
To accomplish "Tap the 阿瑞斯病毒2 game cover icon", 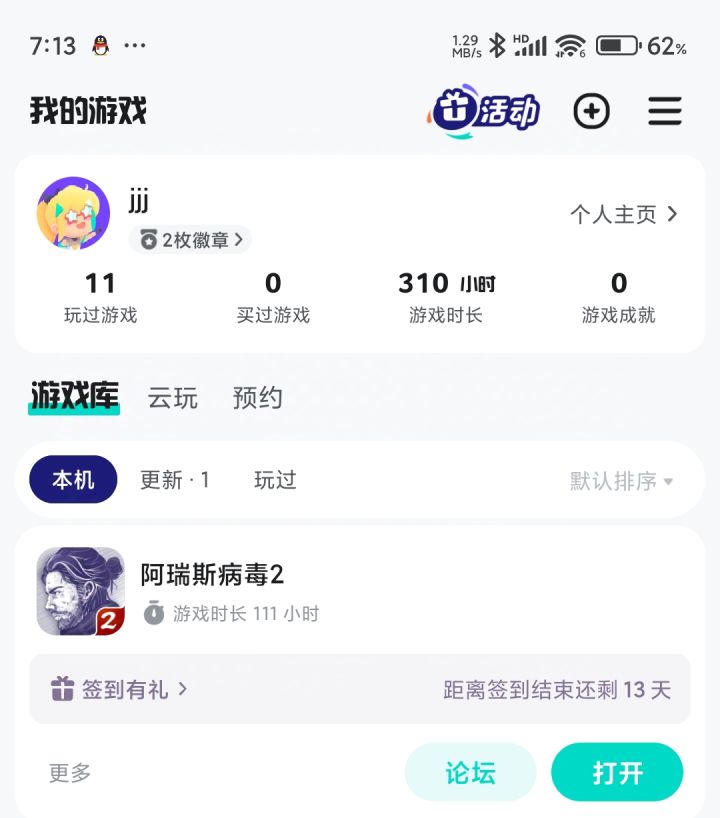I will (x=79, y=590).
